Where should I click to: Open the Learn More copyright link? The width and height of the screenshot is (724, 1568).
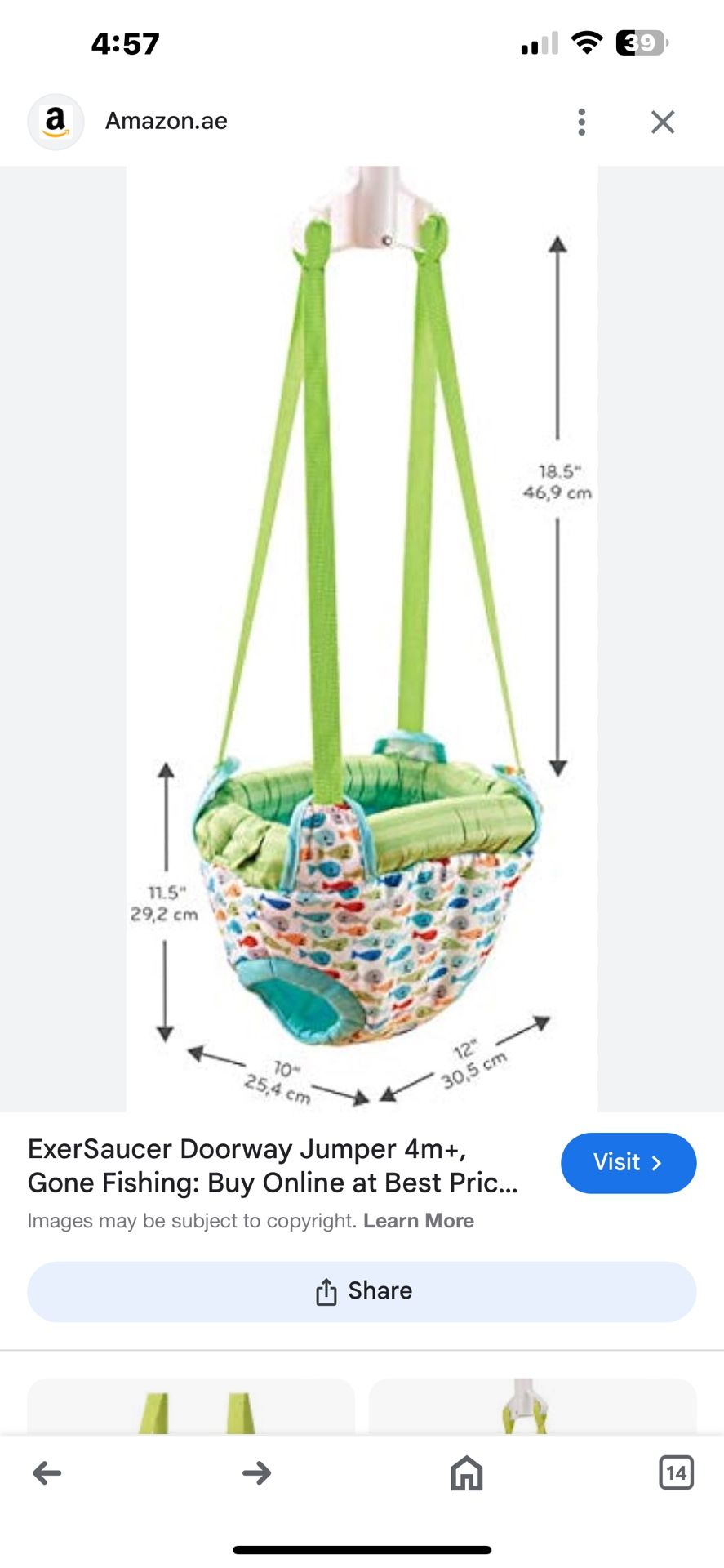418,1221
